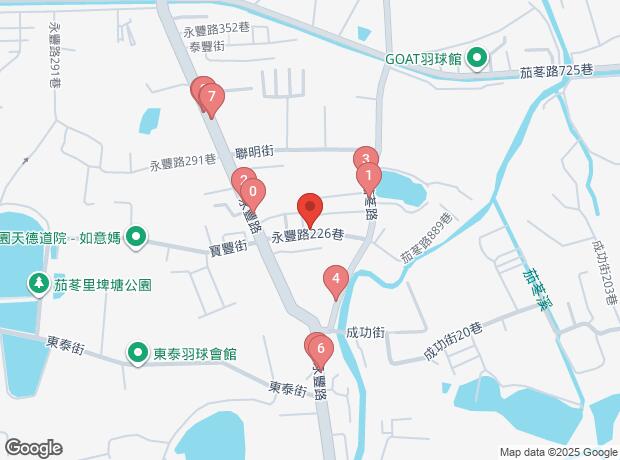Tap the pin labeled 6
The image size is (620, 460).
click(320, 349)
